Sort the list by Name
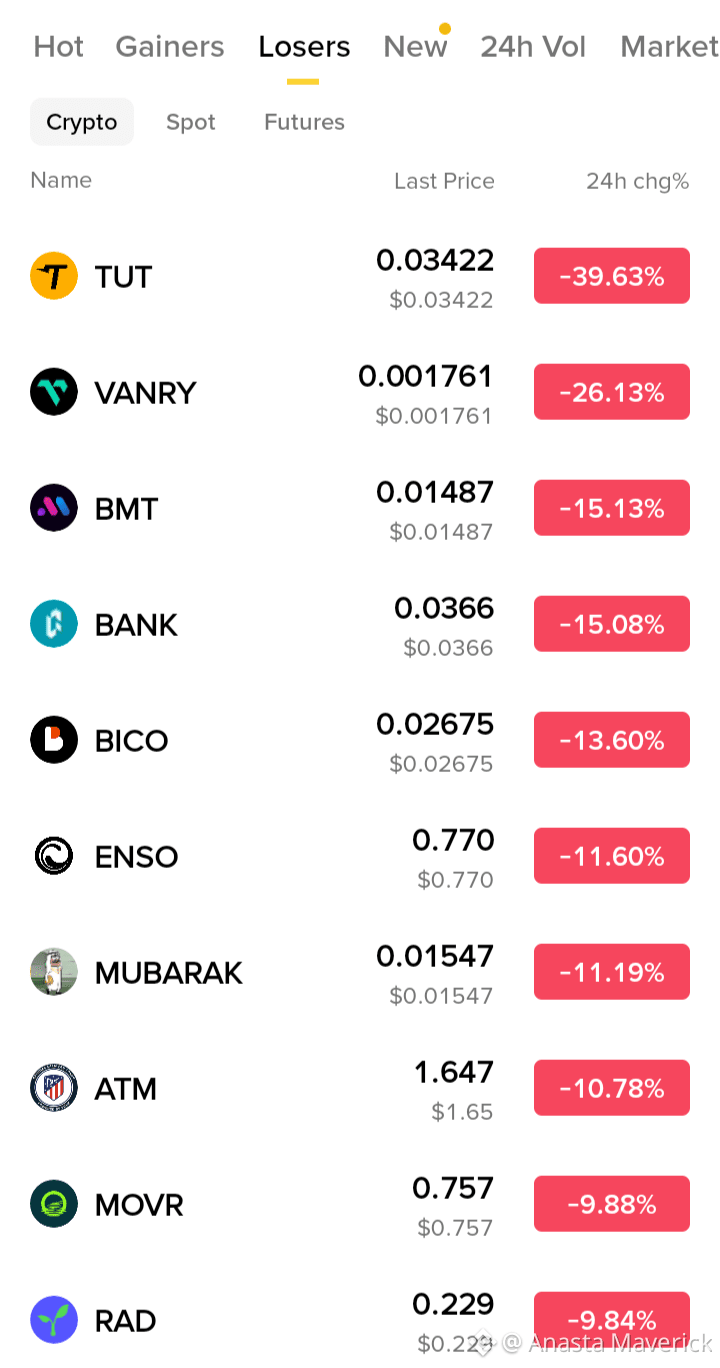720x1368 pixels. 61,180
